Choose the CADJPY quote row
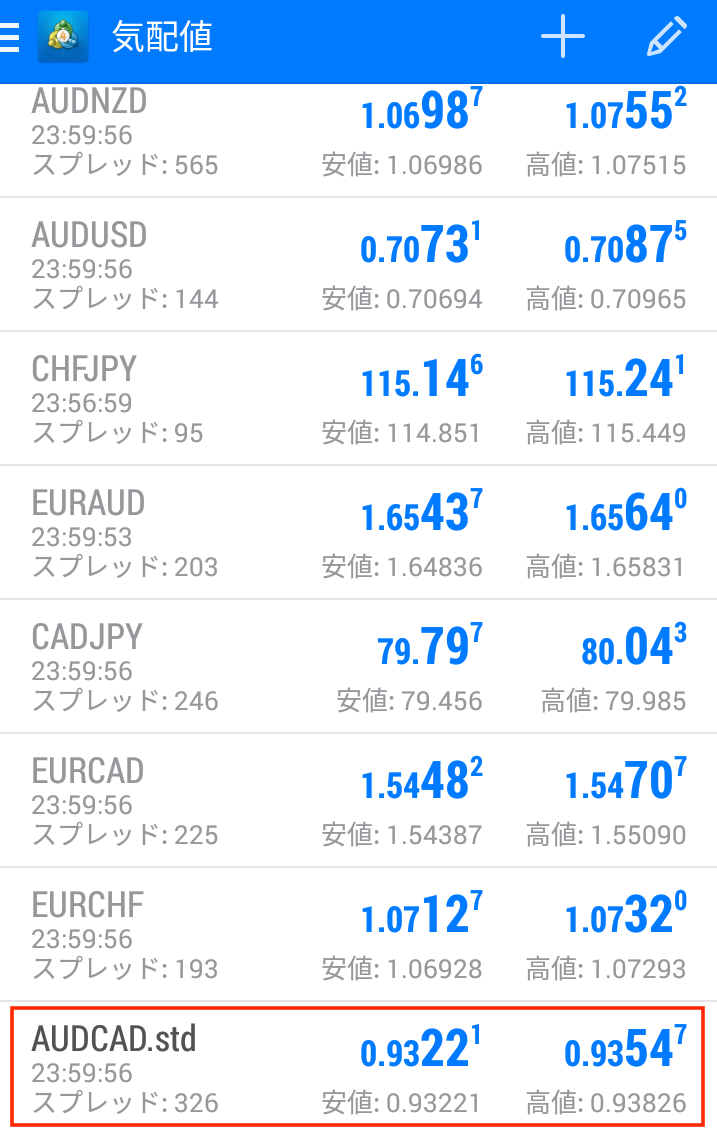 [358, 667]
